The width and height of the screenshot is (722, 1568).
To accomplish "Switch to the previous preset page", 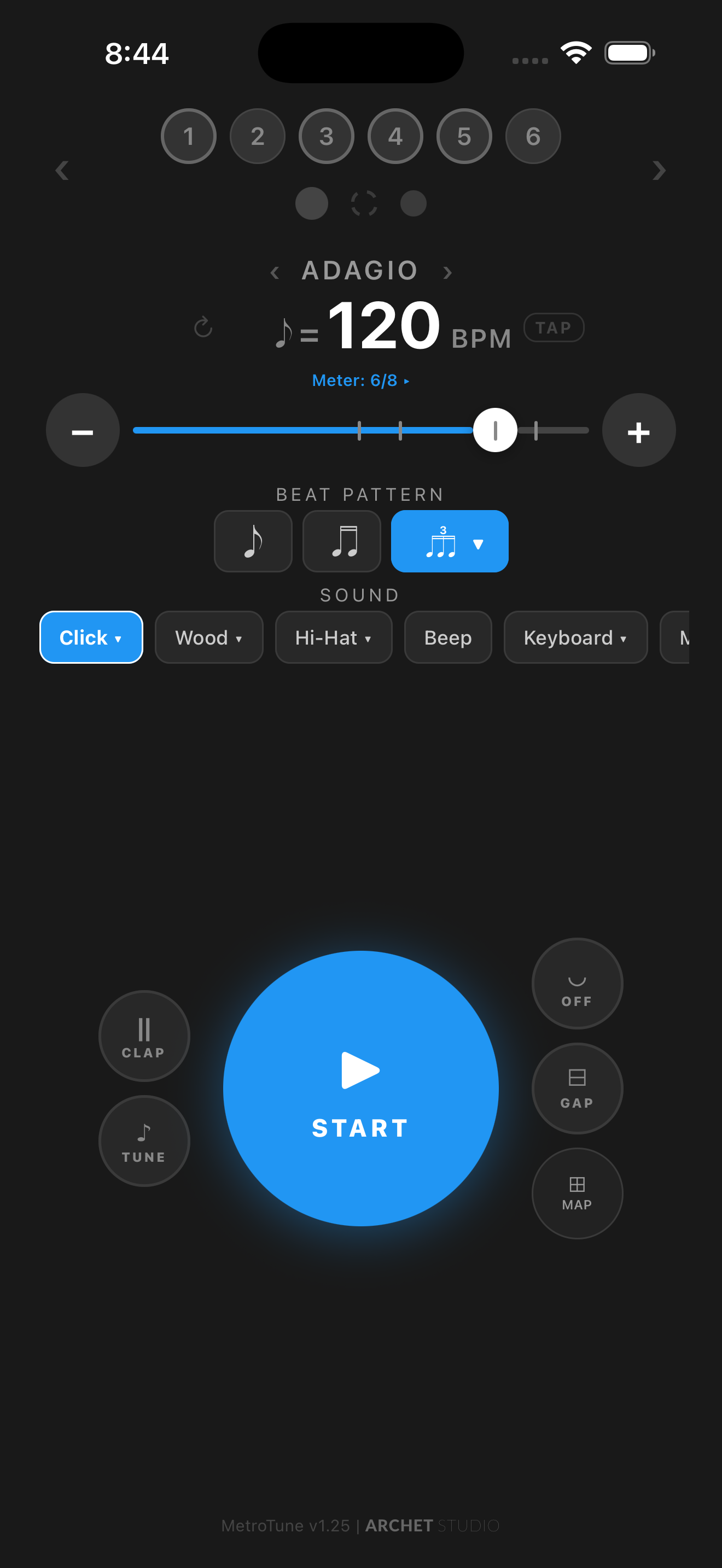I will tap(63, 171).
